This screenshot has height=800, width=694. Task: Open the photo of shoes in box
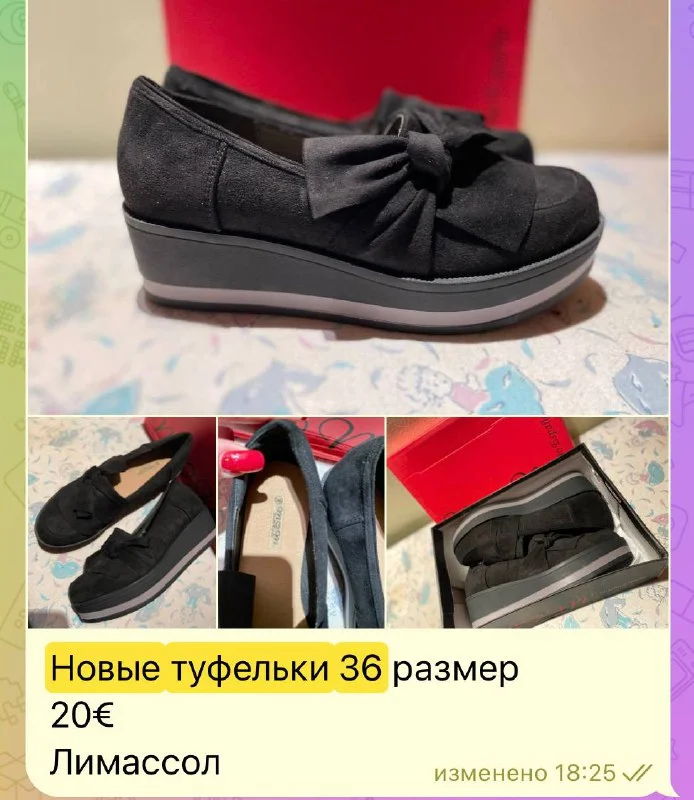[527, 522]
